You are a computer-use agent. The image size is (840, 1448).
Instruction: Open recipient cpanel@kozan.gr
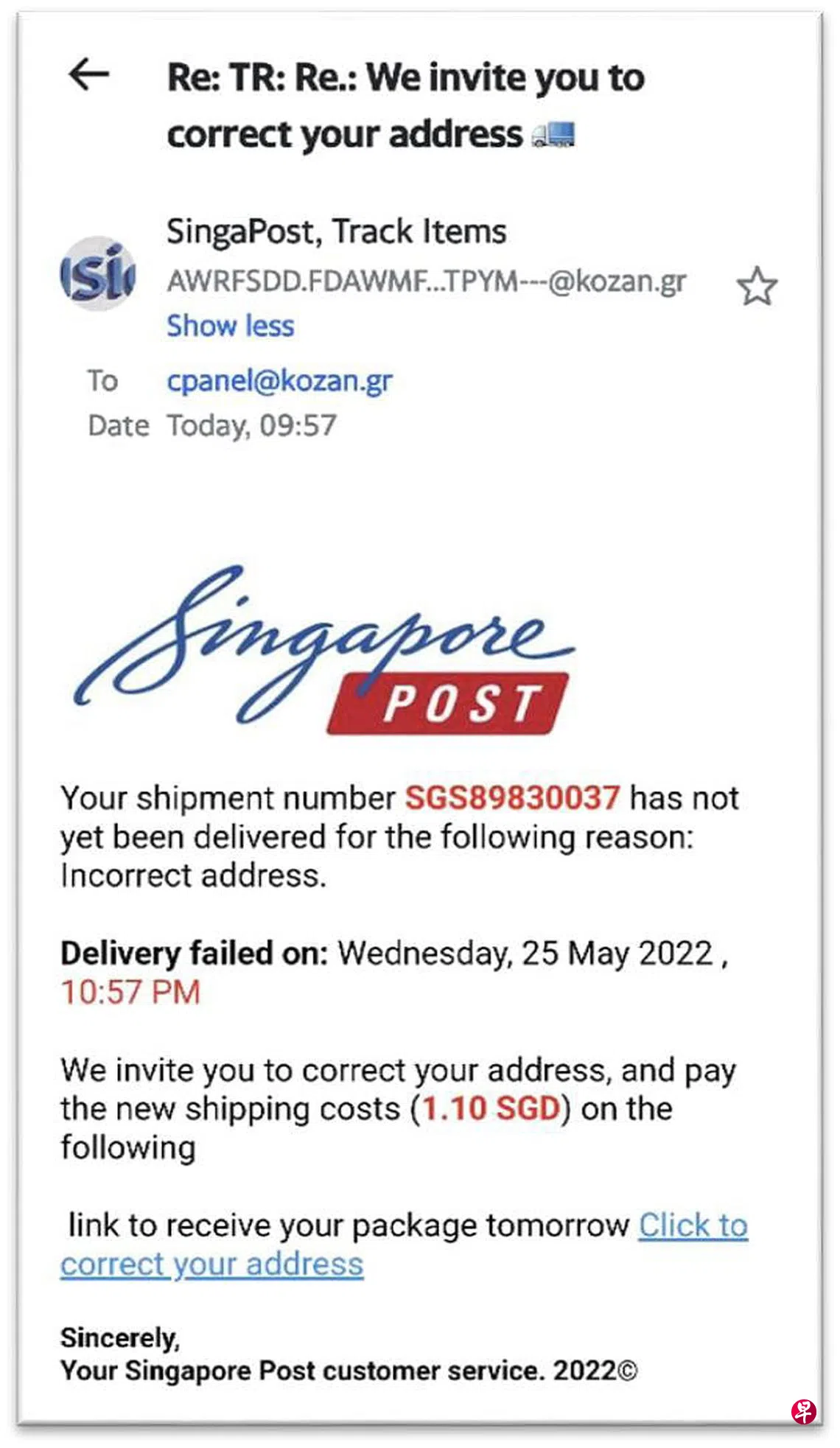[279, 381]
